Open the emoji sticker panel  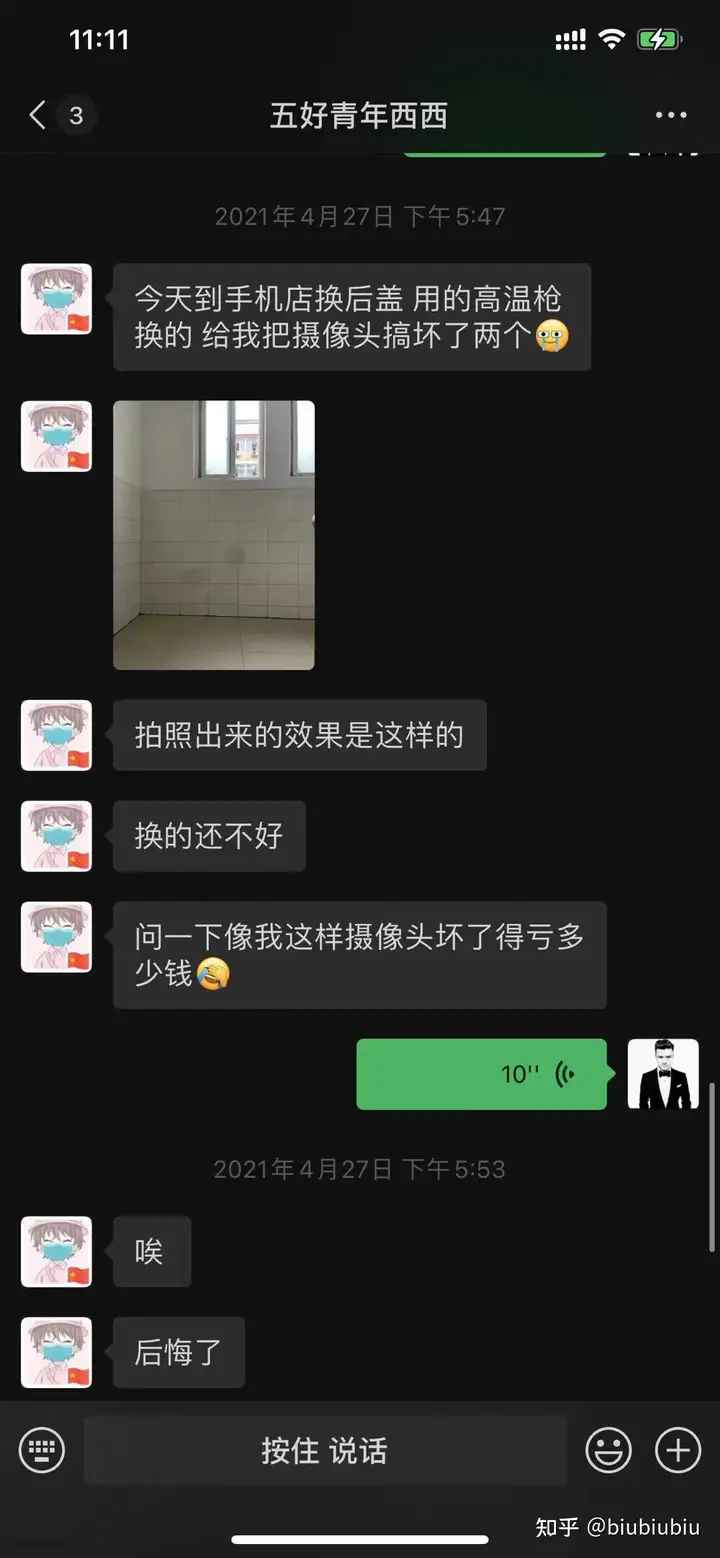608,1450
